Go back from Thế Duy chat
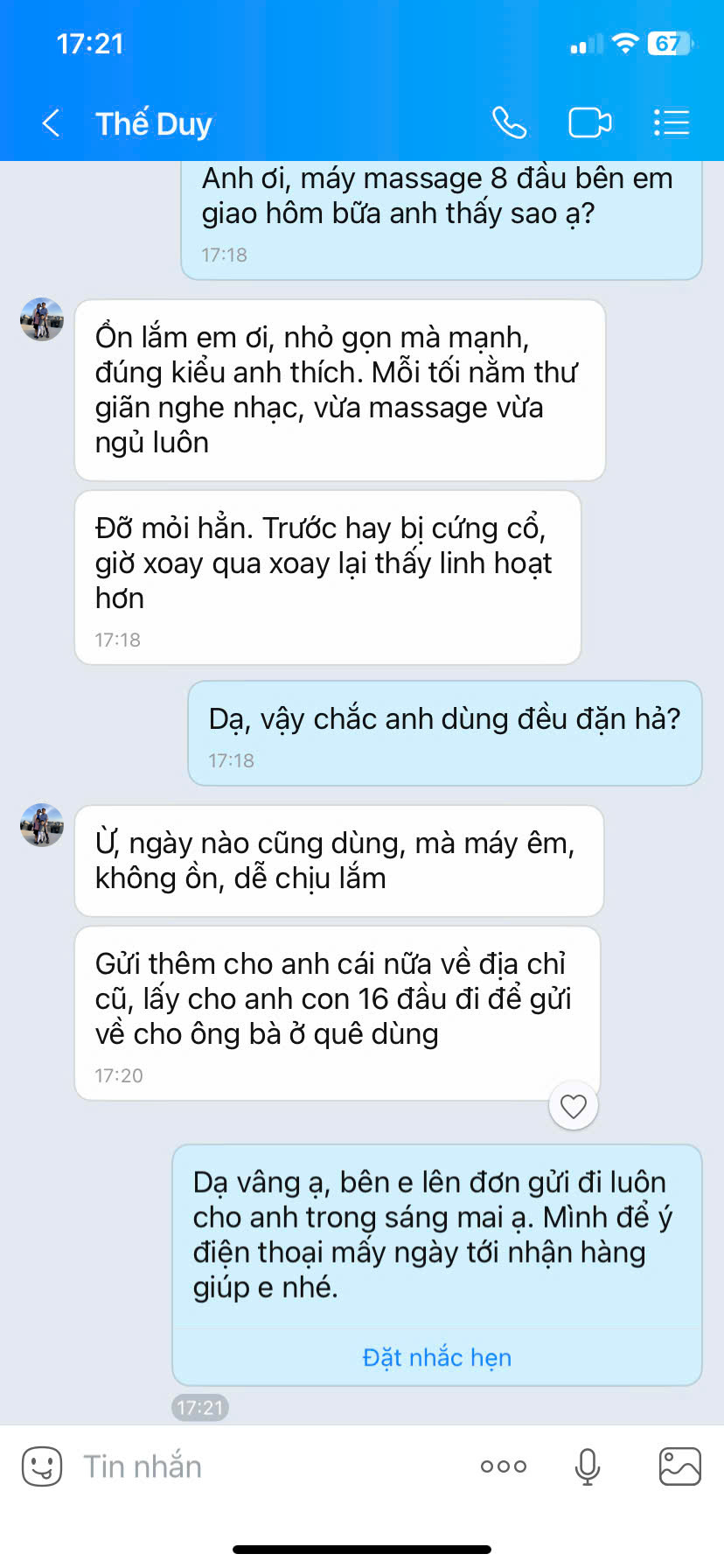Screen dimensions: 724x1568 click(51, 123)
